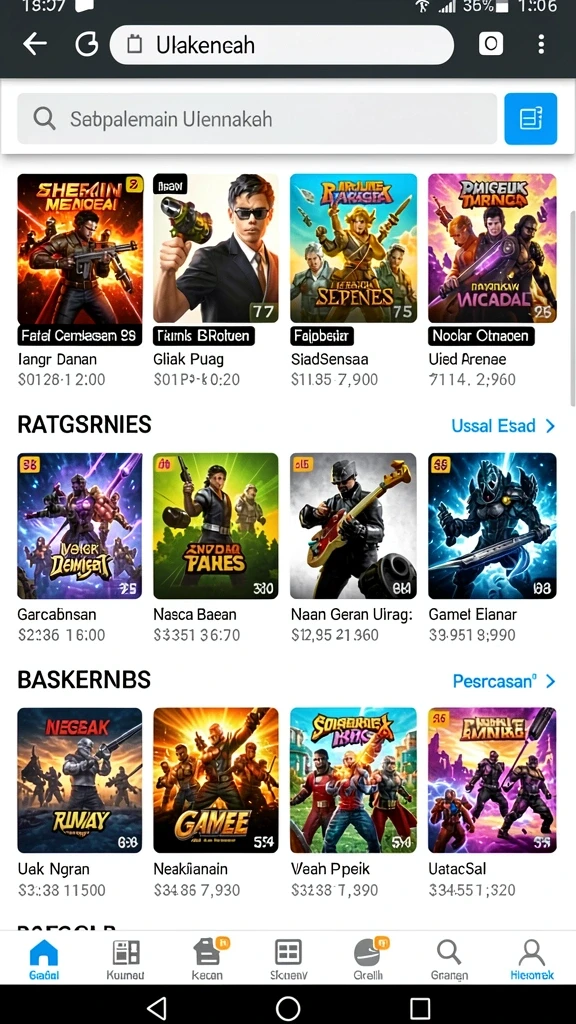Tap the Ulakeneah address bar
This screenshot has height=1024, width=576.
281,45
